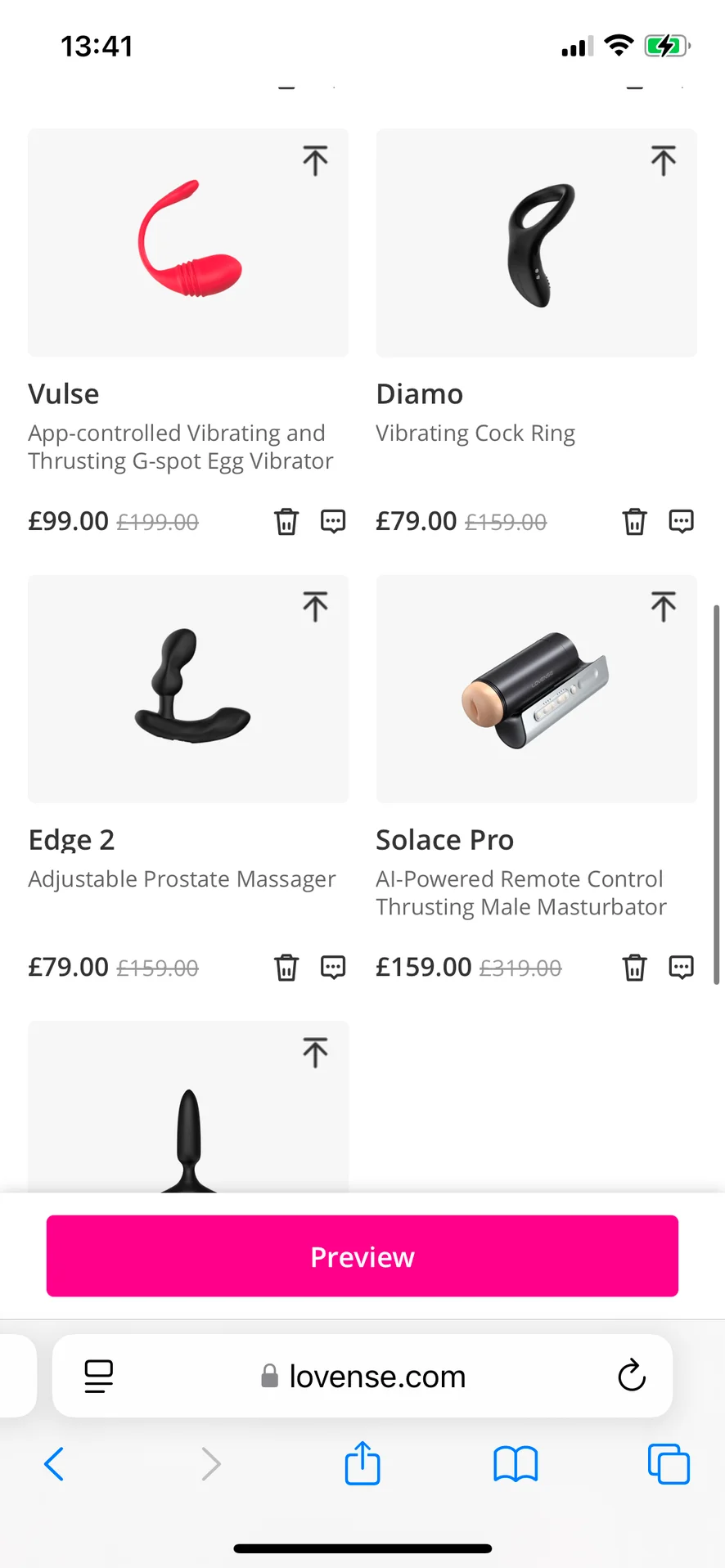The image size is (725, 1568).
Task: Trash the Edge 2 item
Action: 286,968
